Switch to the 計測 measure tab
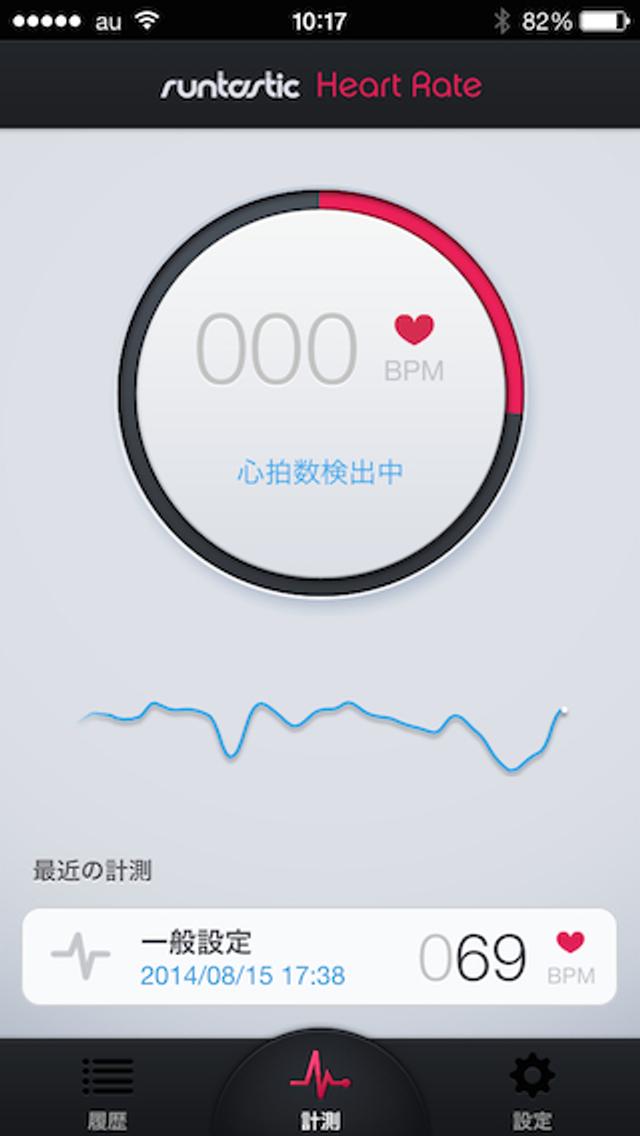This screenshot has width=640, height=1136. click(320, 1090)
